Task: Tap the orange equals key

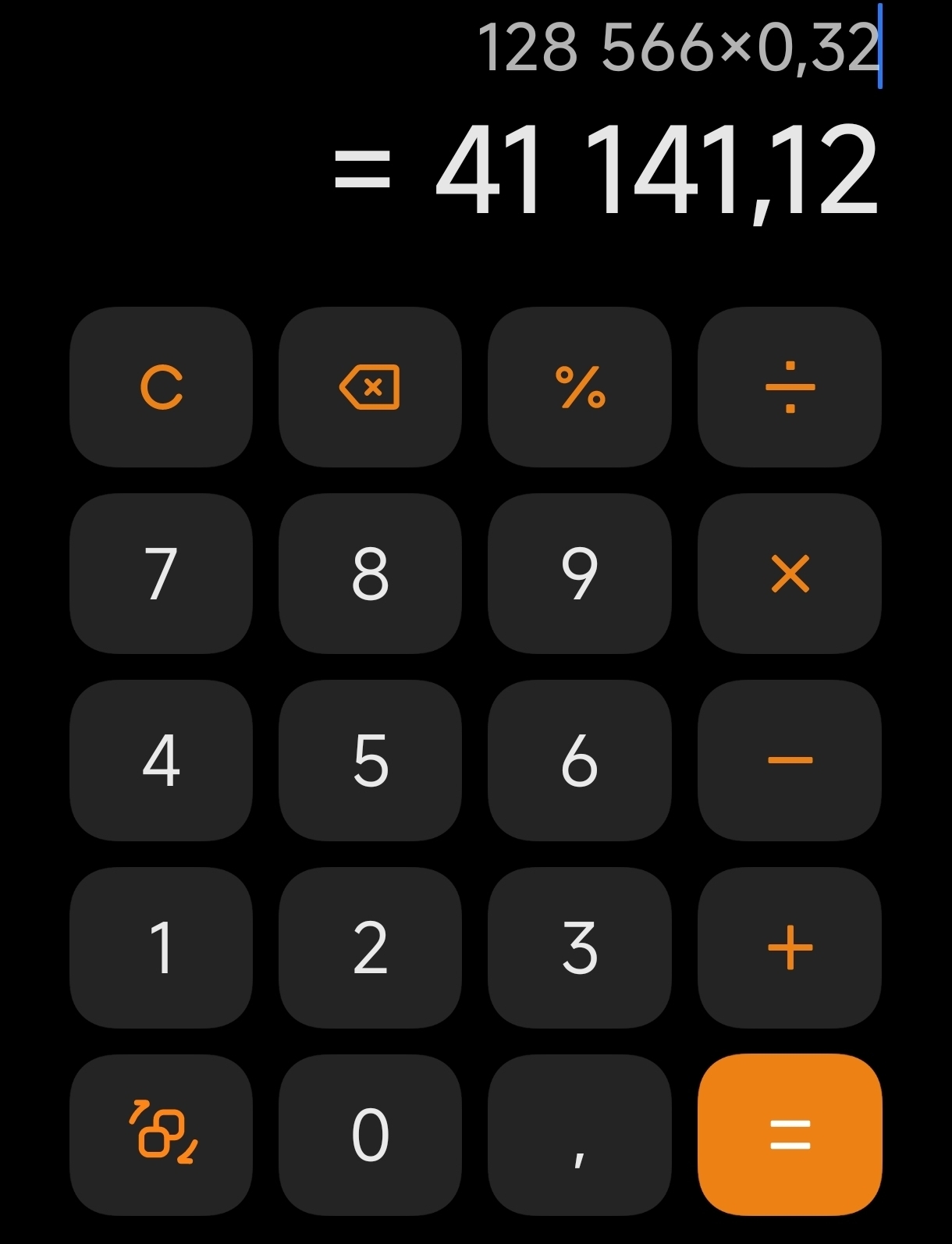Action: coord(789,1134)
